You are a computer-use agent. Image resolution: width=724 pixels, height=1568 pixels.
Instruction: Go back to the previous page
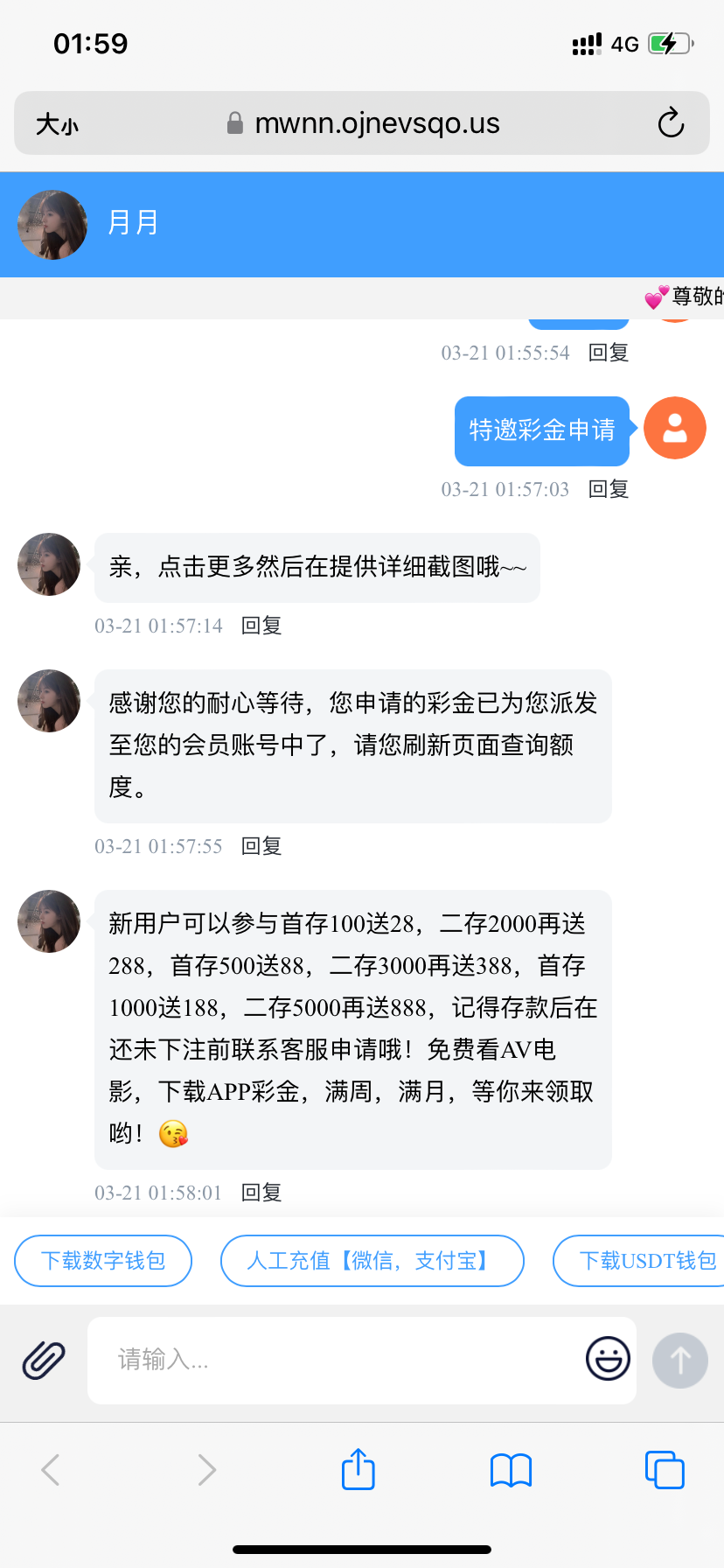[51, 1470]
